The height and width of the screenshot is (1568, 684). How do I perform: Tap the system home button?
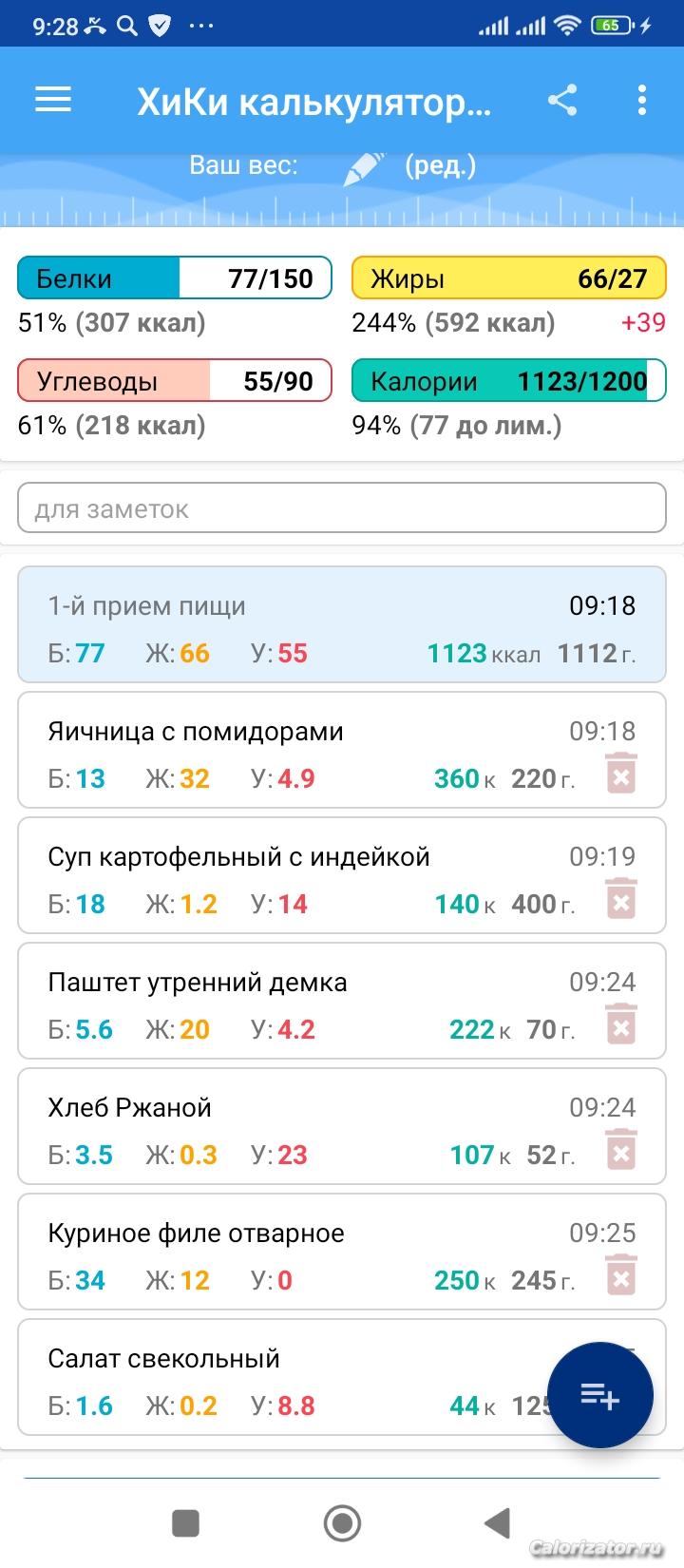[342, 1523]
